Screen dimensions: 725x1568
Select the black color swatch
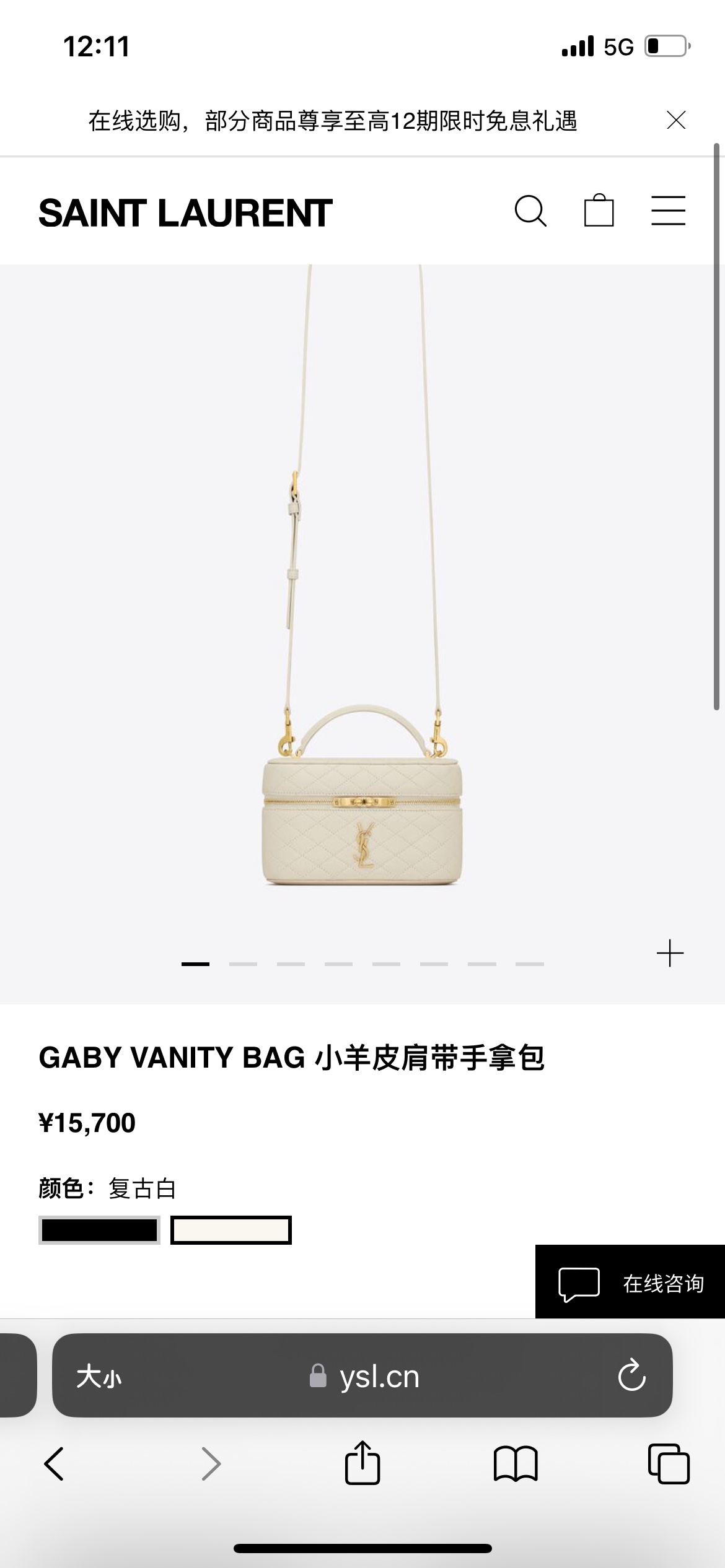point(99,1230)
